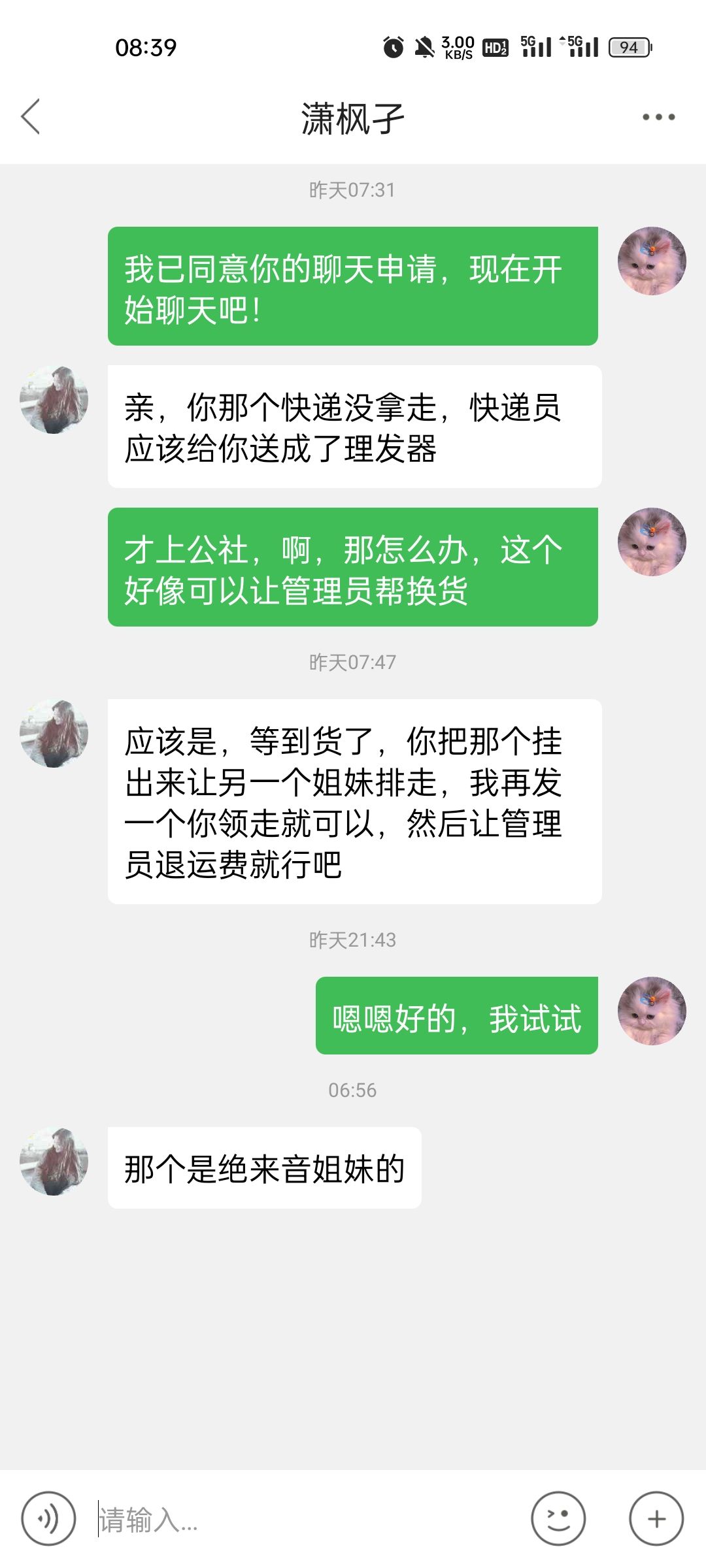The width and height of the screenshot is (706, 1568).
Task: Open the plus attachment menu
Action: tap(656, 1519)
